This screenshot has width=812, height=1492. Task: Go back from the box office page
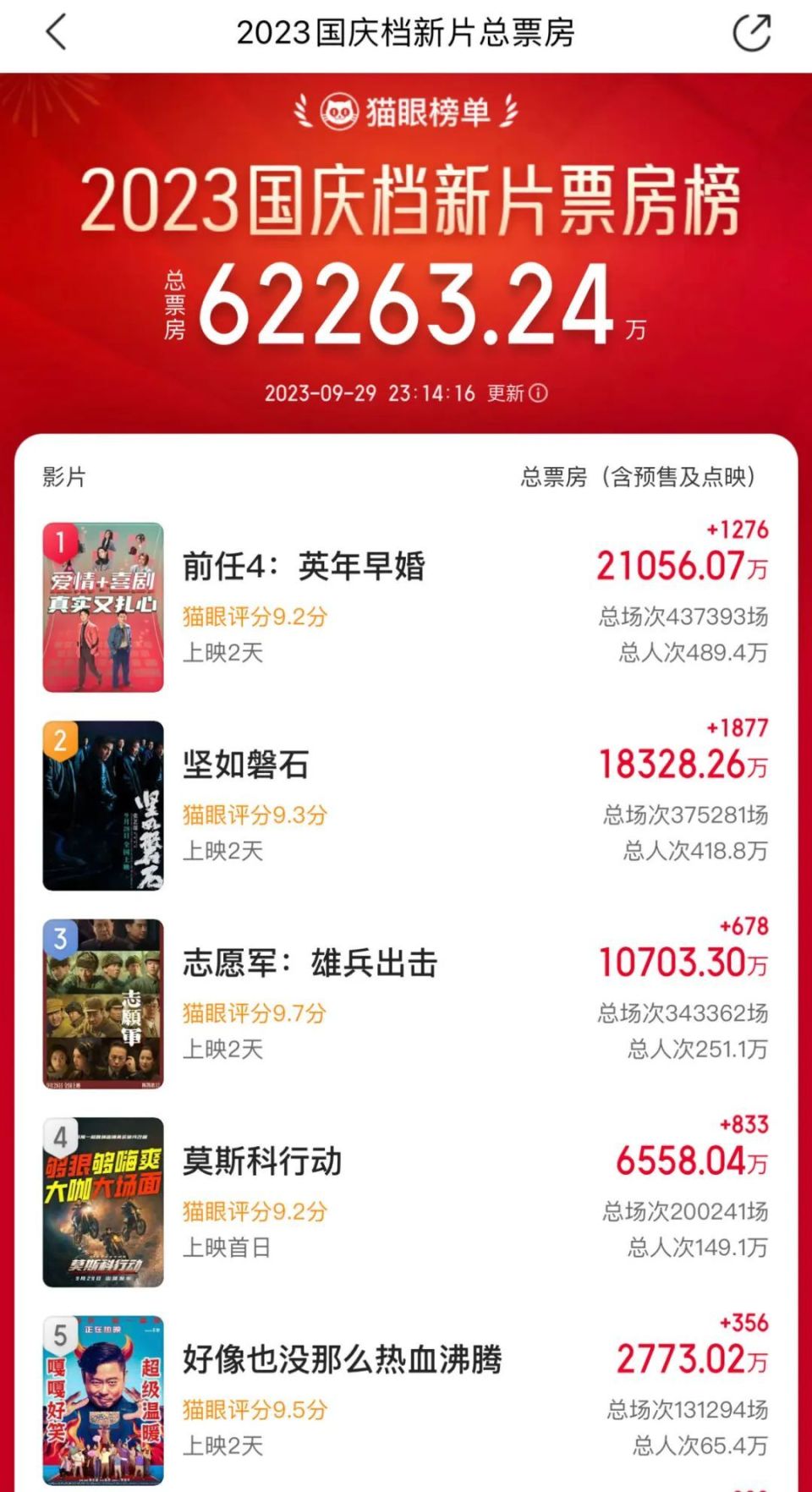[56, 34]
